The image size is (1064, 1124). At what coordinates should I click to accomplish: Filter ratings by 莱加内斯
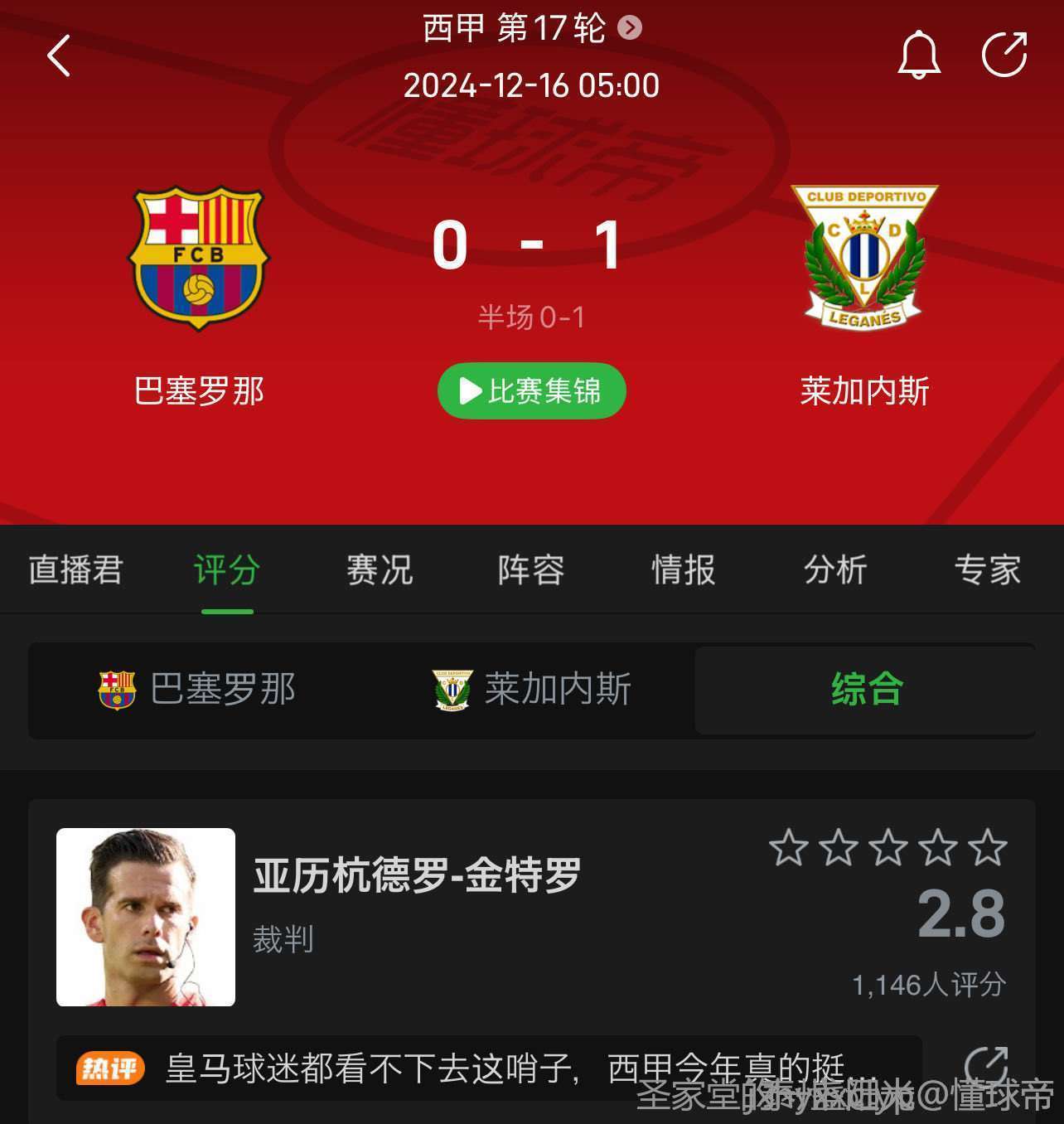532,690
